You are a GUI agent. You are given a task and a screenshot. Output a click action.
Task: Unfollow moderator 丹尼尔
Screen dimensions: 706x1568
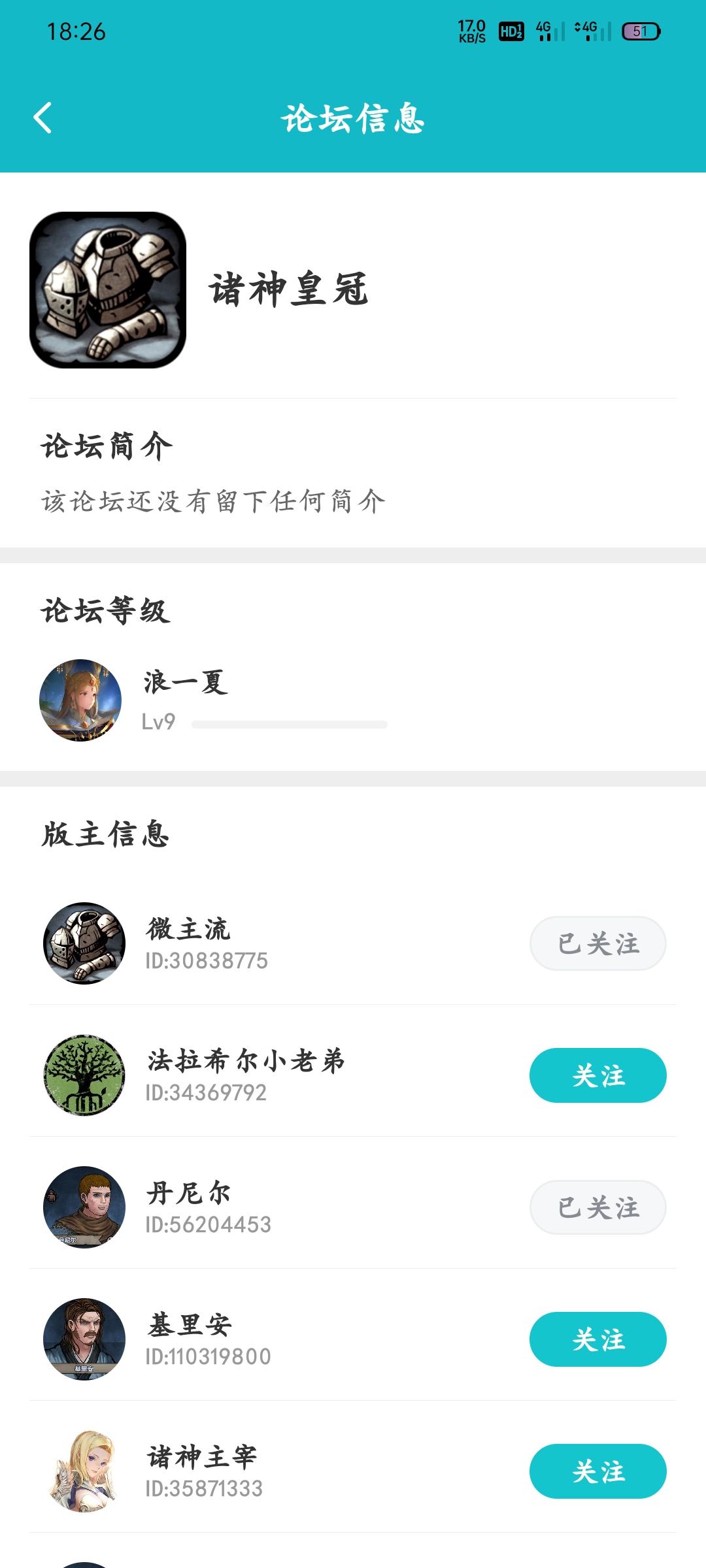(597, 1207)
